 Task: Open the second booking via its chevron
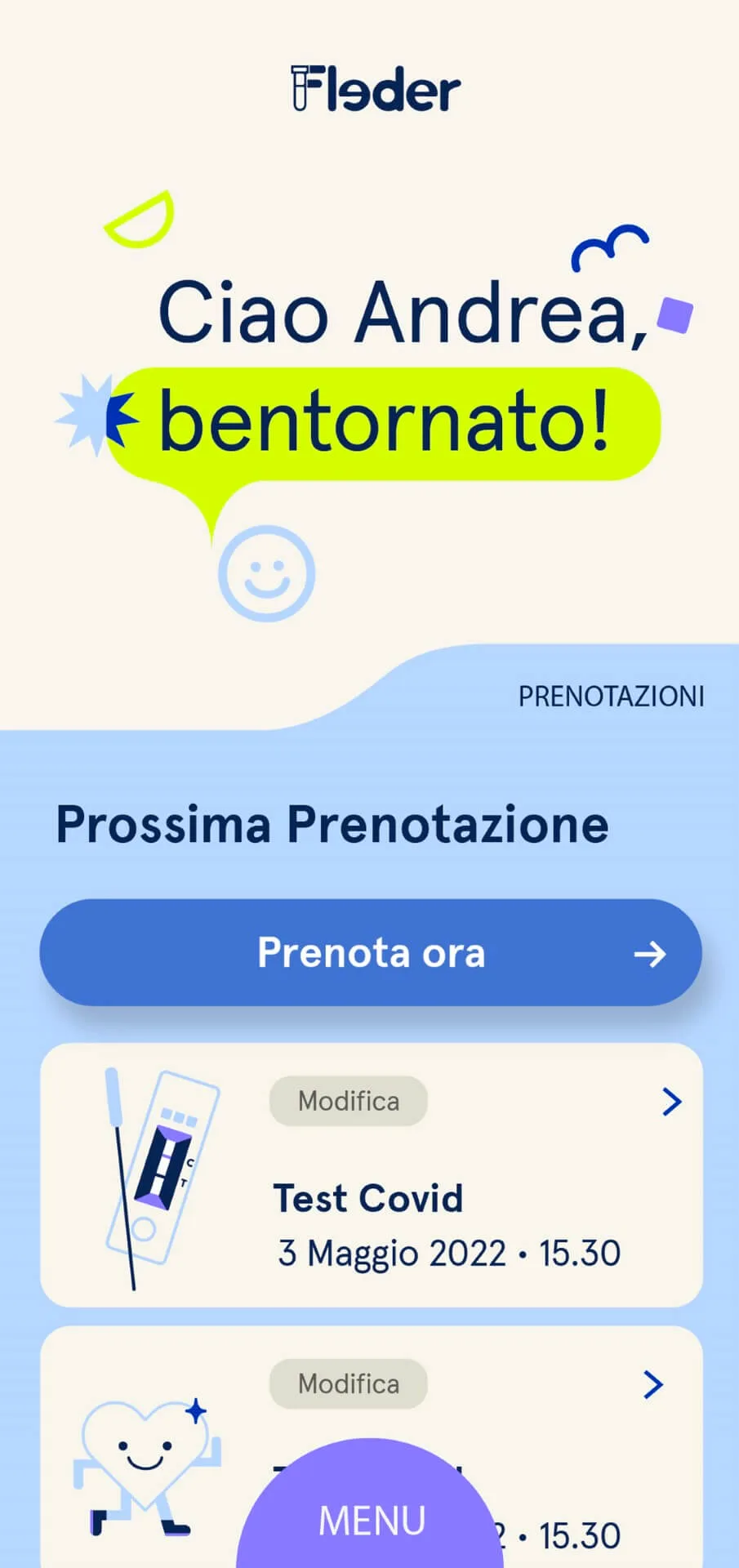coord(652,1384)
